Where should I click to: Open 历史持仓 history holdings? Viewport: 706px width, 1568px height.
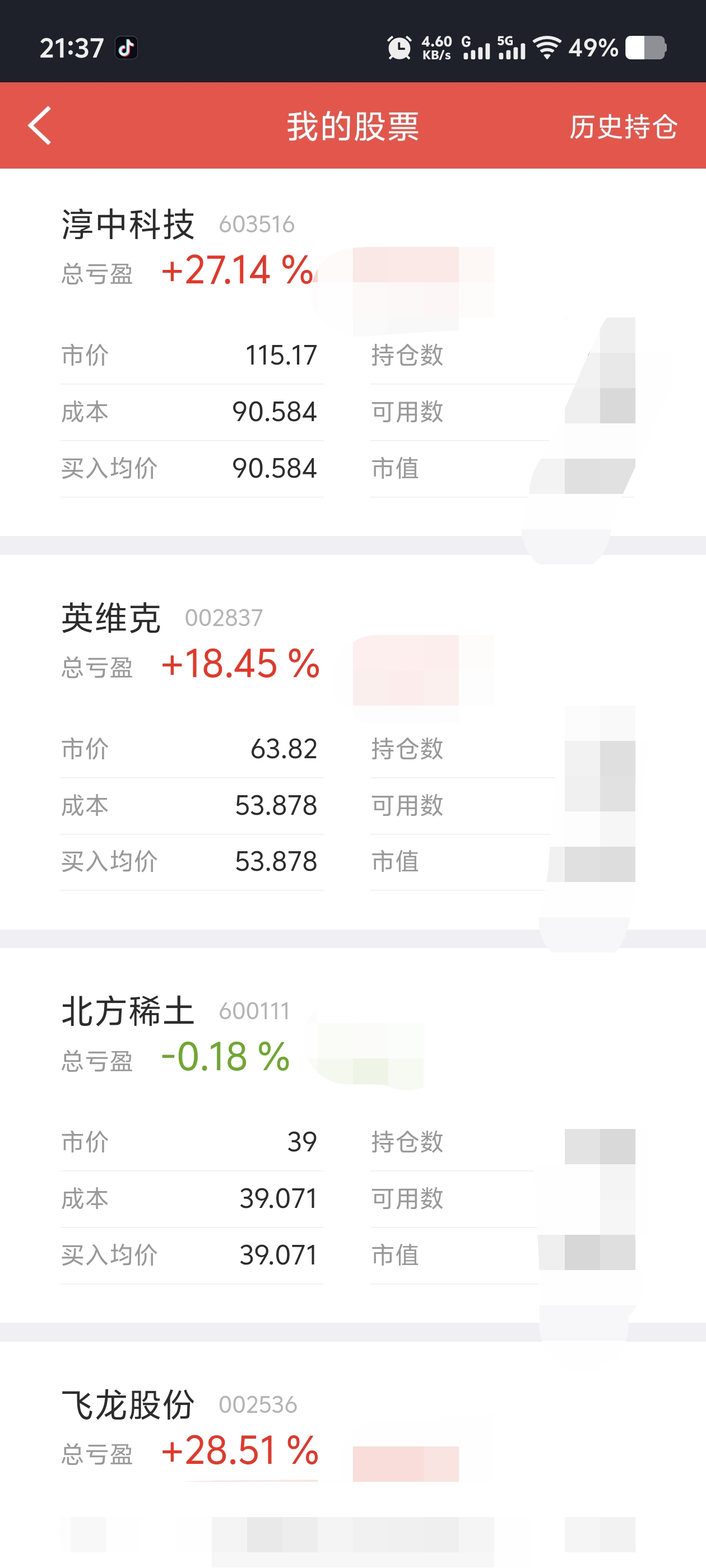tap(623, 127)
